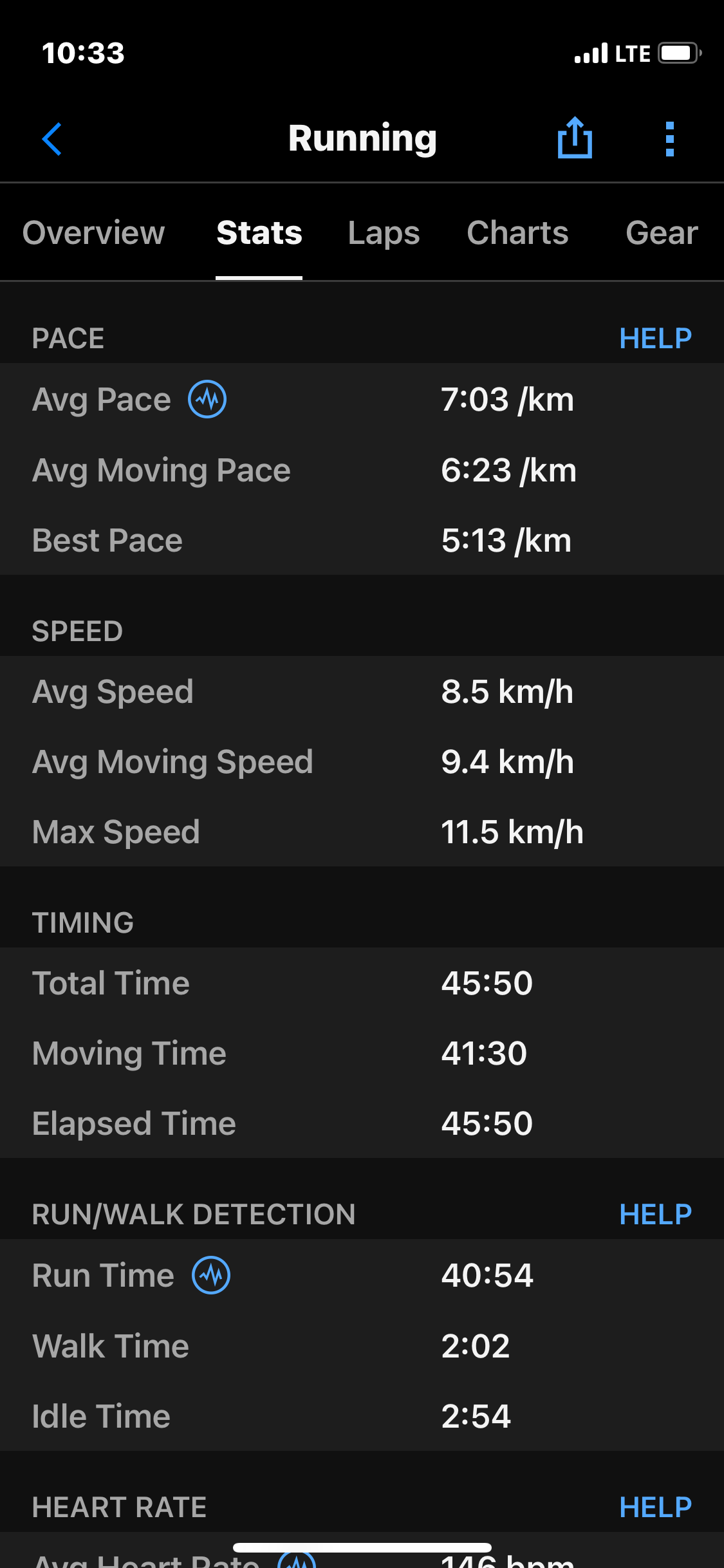Tap the chart icon beside Run Time
This screenshot has height=1568, width=724.
pyautogui.click(x=211, y=1275)
